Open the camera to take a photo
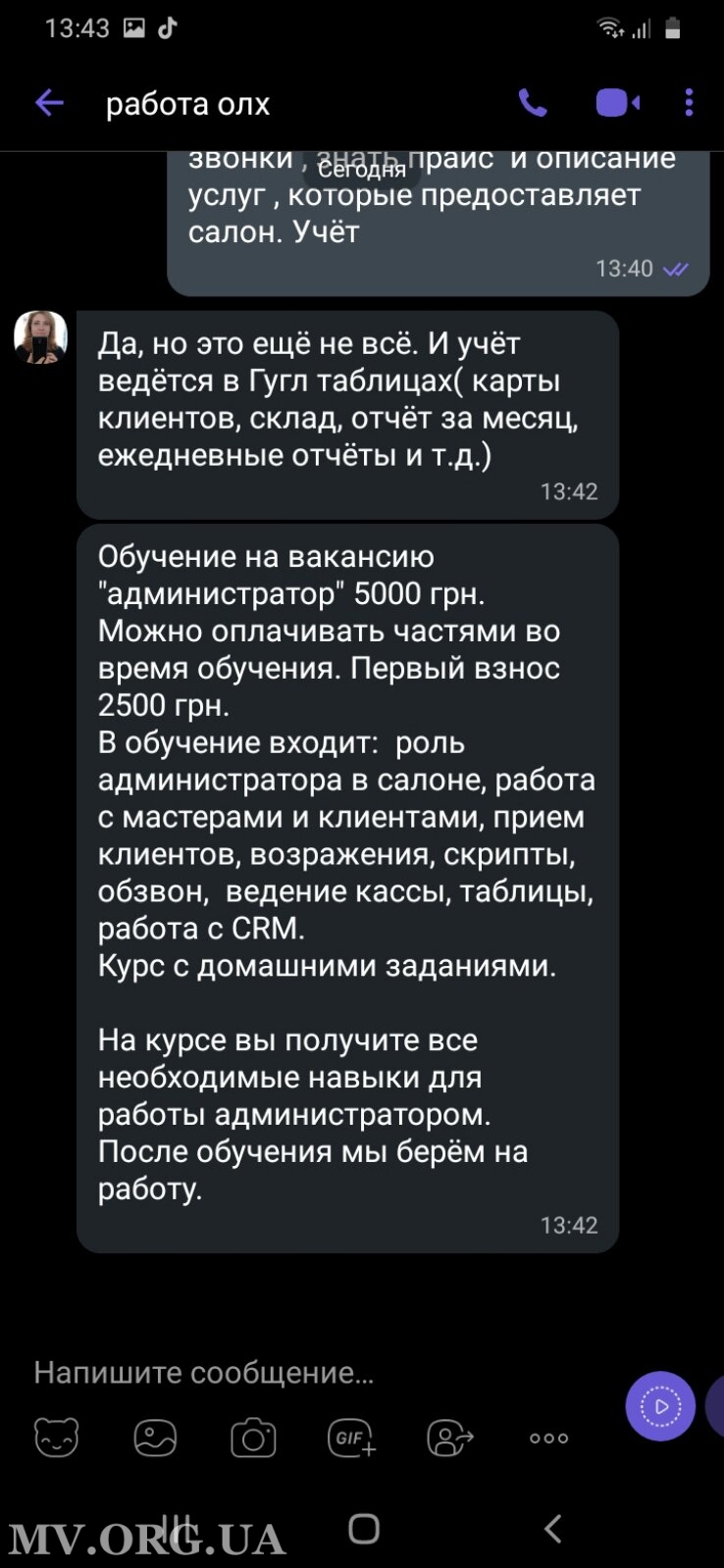The image size is (724, 1568). coord(253,1439)
